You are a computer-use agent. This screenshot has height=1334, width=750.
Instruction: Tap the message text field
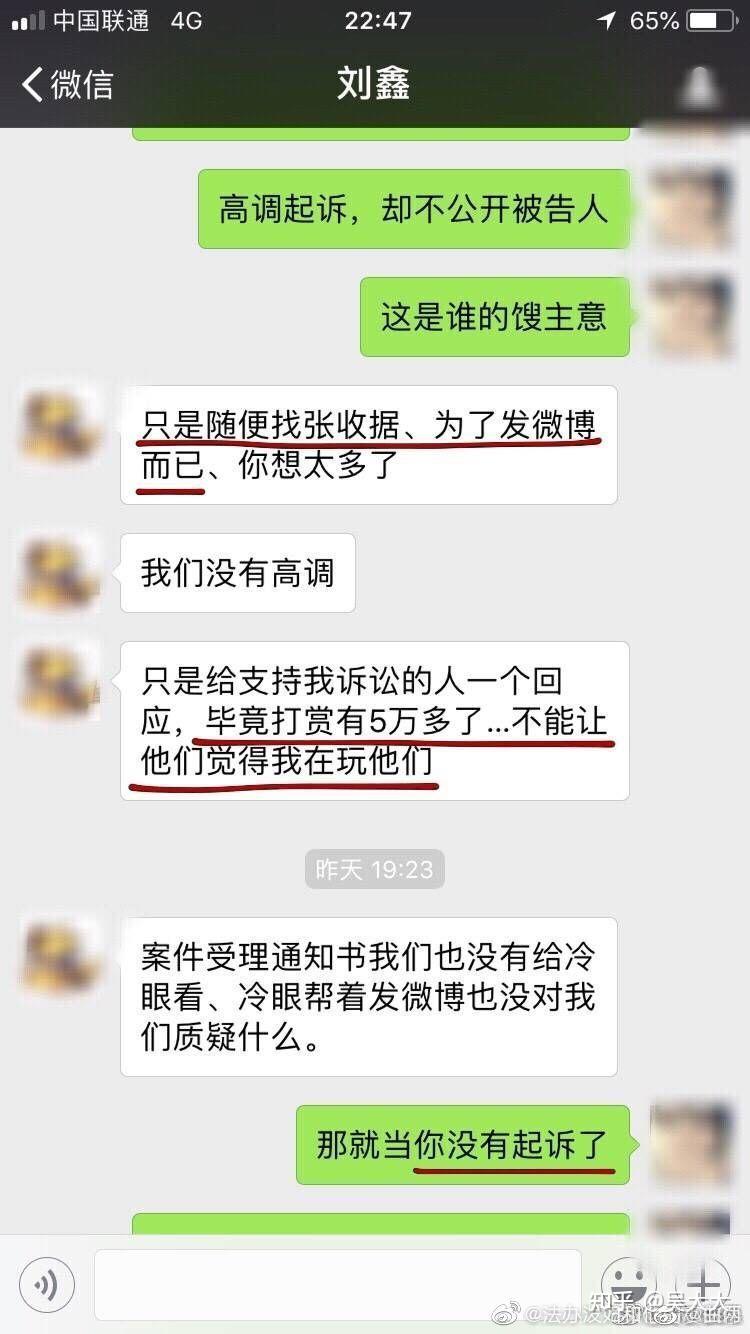click(x=338, y=1282)
